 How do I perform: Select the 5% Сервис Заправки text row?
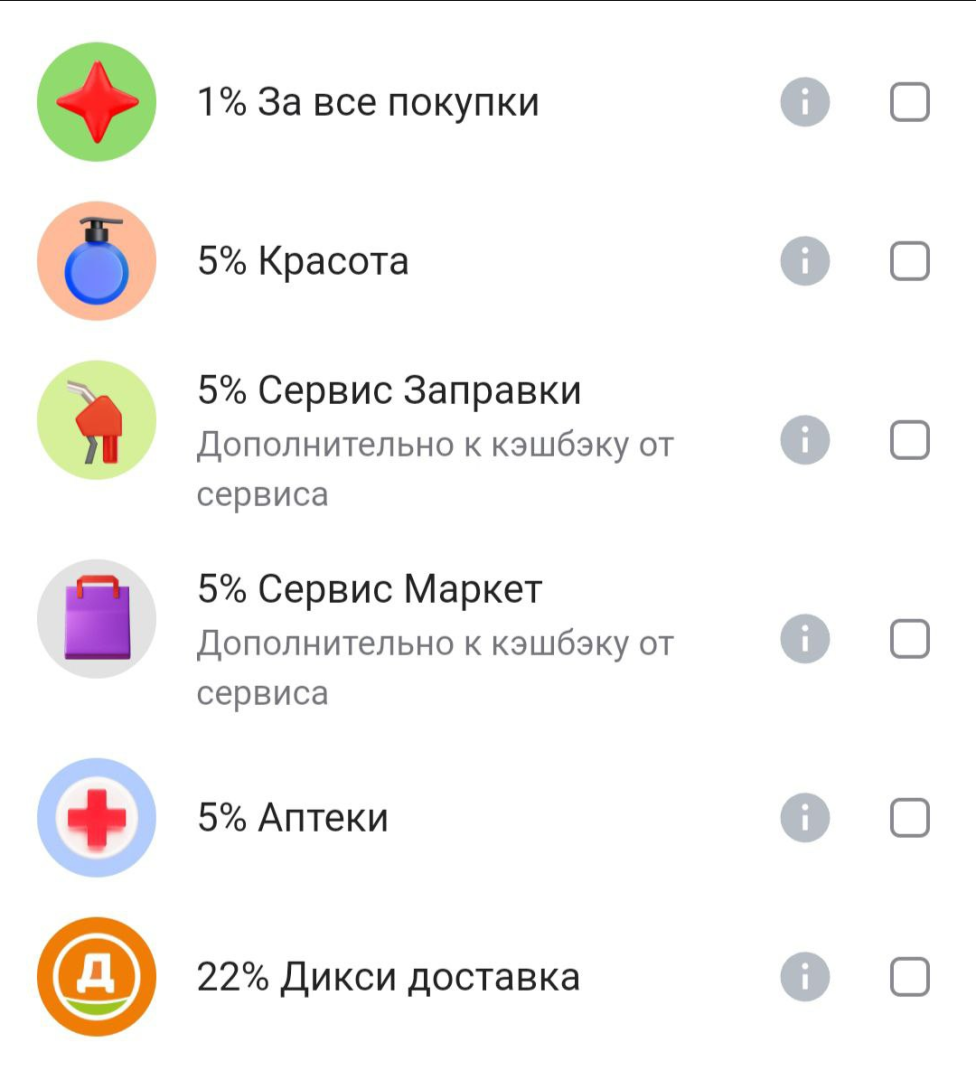pyautogui.click(x=390, y=388)
